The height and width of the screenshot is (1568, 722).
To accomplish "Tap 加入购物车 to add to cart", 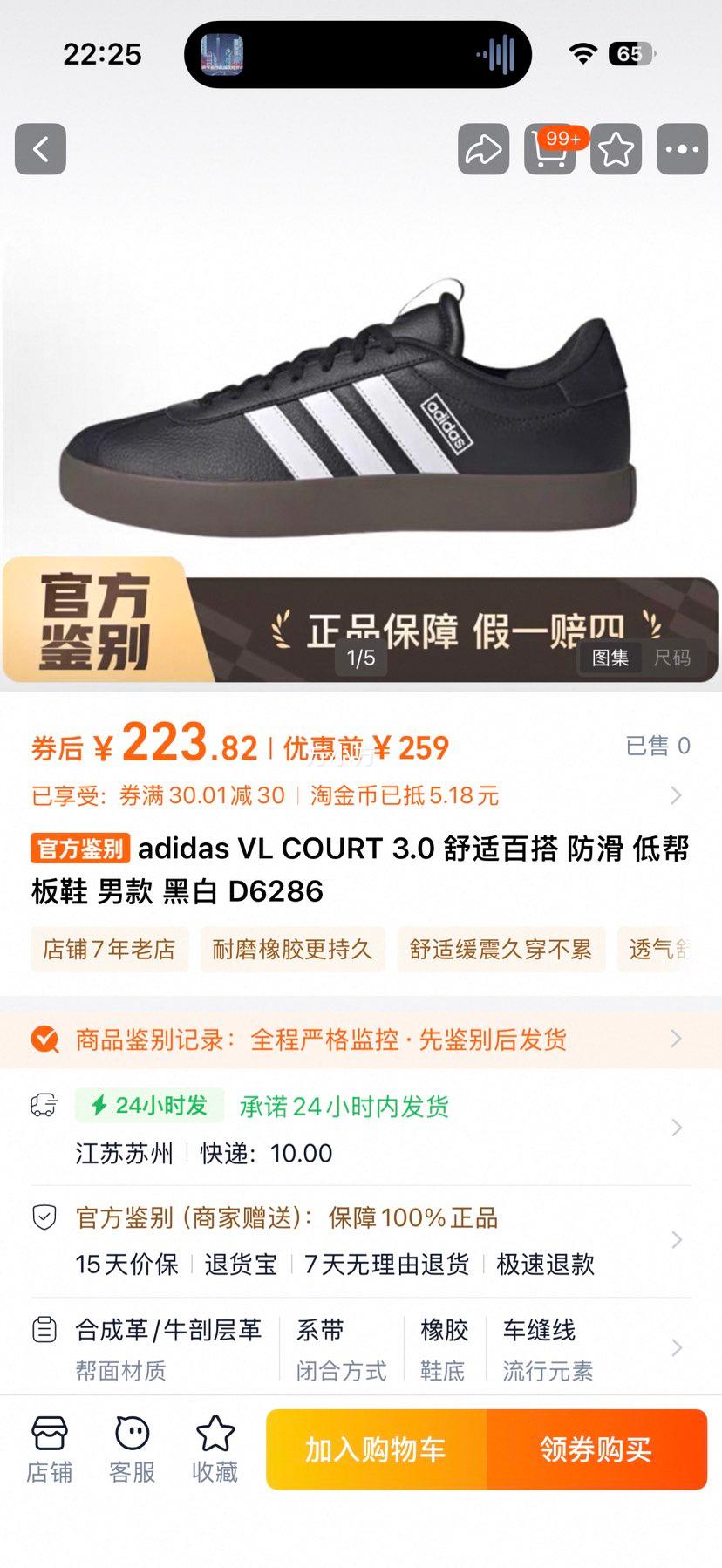I will pos(377,1449).
